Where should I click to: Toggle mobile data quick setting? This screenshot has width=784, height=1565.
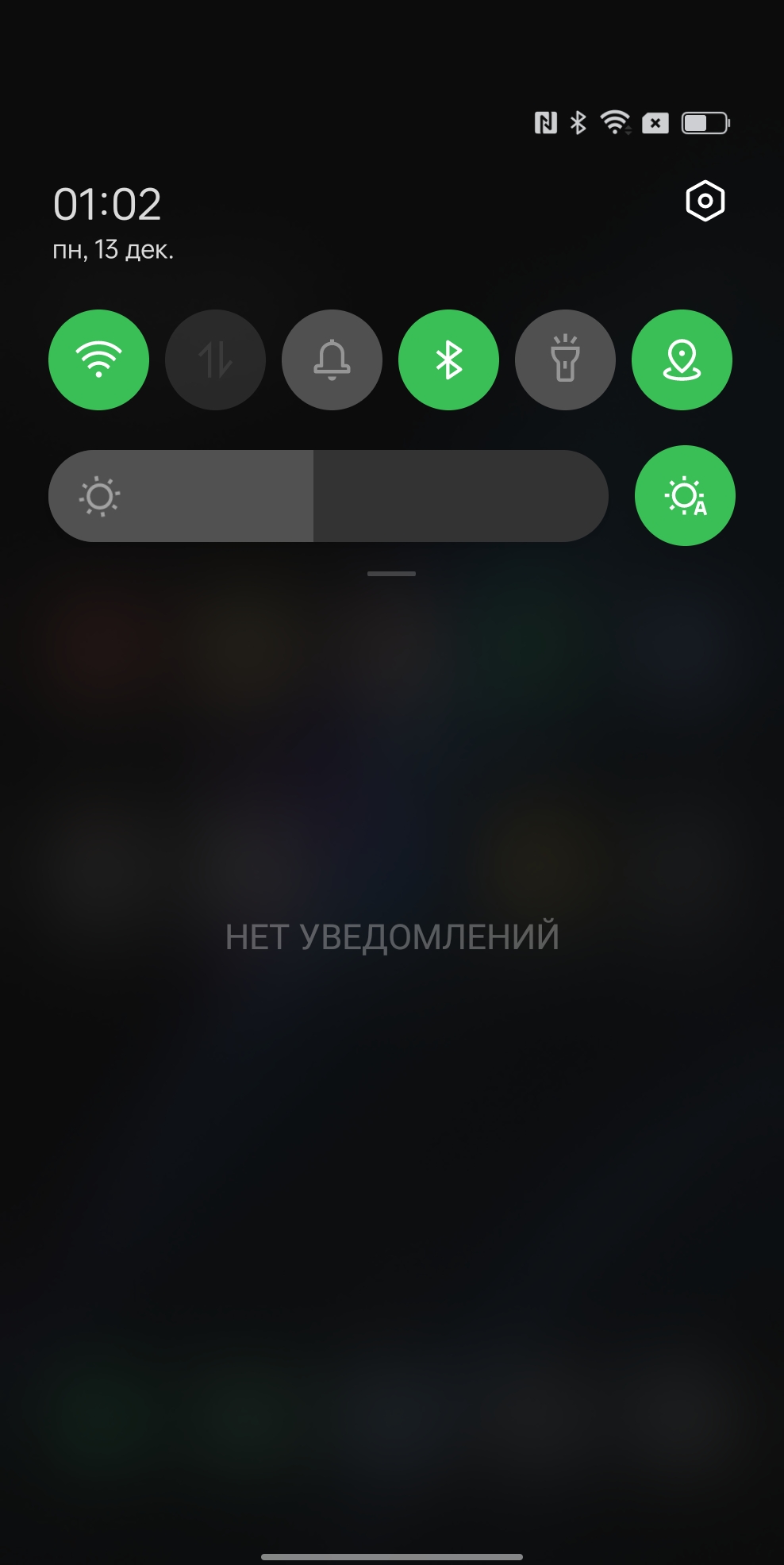click(215, 360)
